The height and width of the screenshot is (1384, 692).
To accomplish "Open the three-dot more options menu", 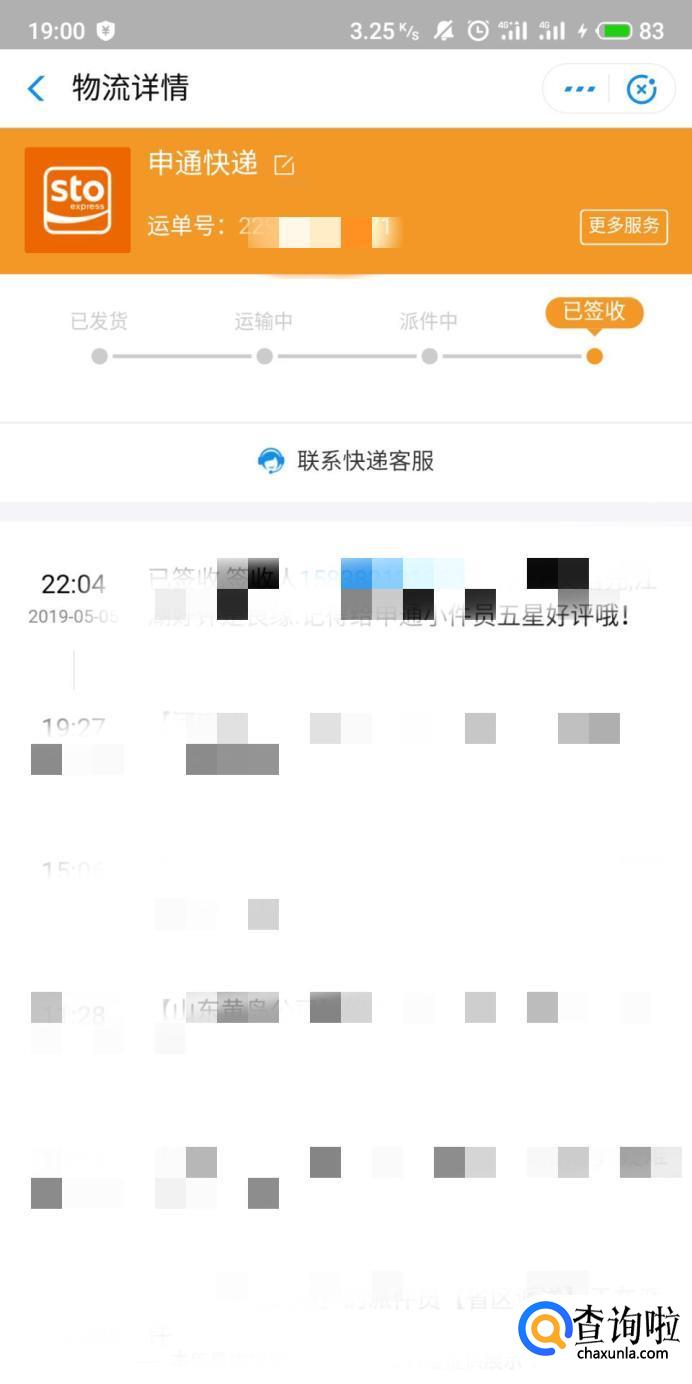I will tap(579, 89).
